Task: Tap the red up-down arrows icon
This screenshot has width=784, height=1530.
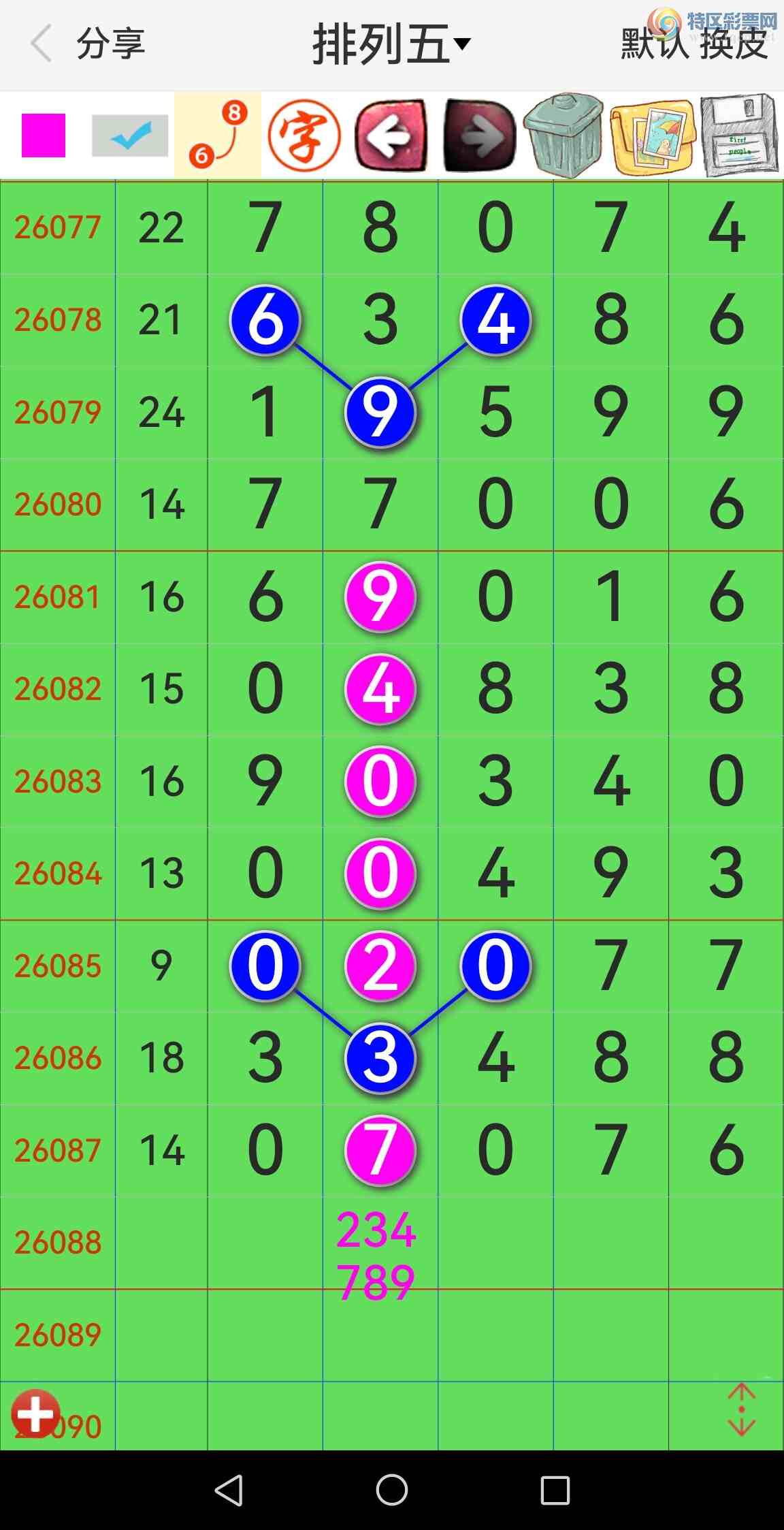Action: click(741, 1409)
